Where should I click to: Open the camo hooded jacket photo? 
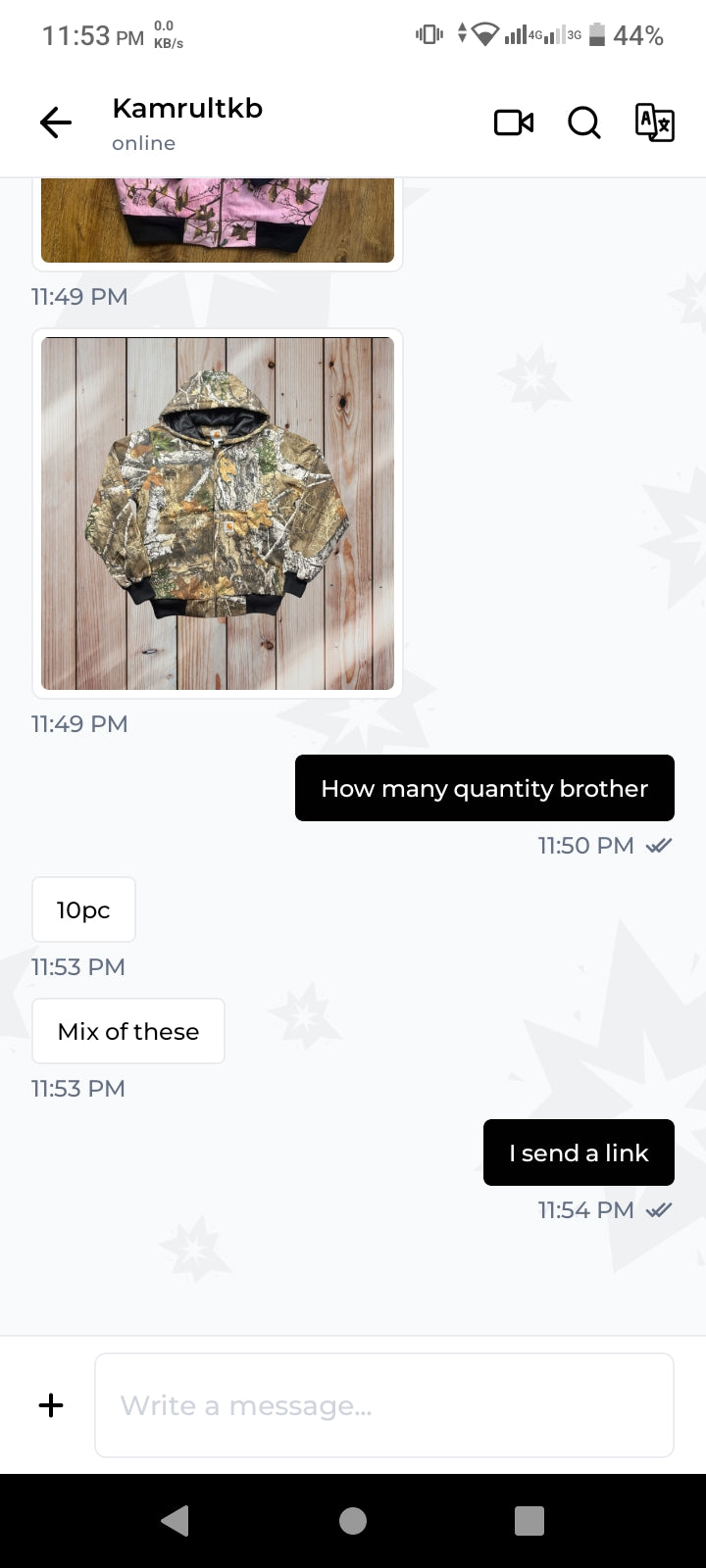coord(218,514)
